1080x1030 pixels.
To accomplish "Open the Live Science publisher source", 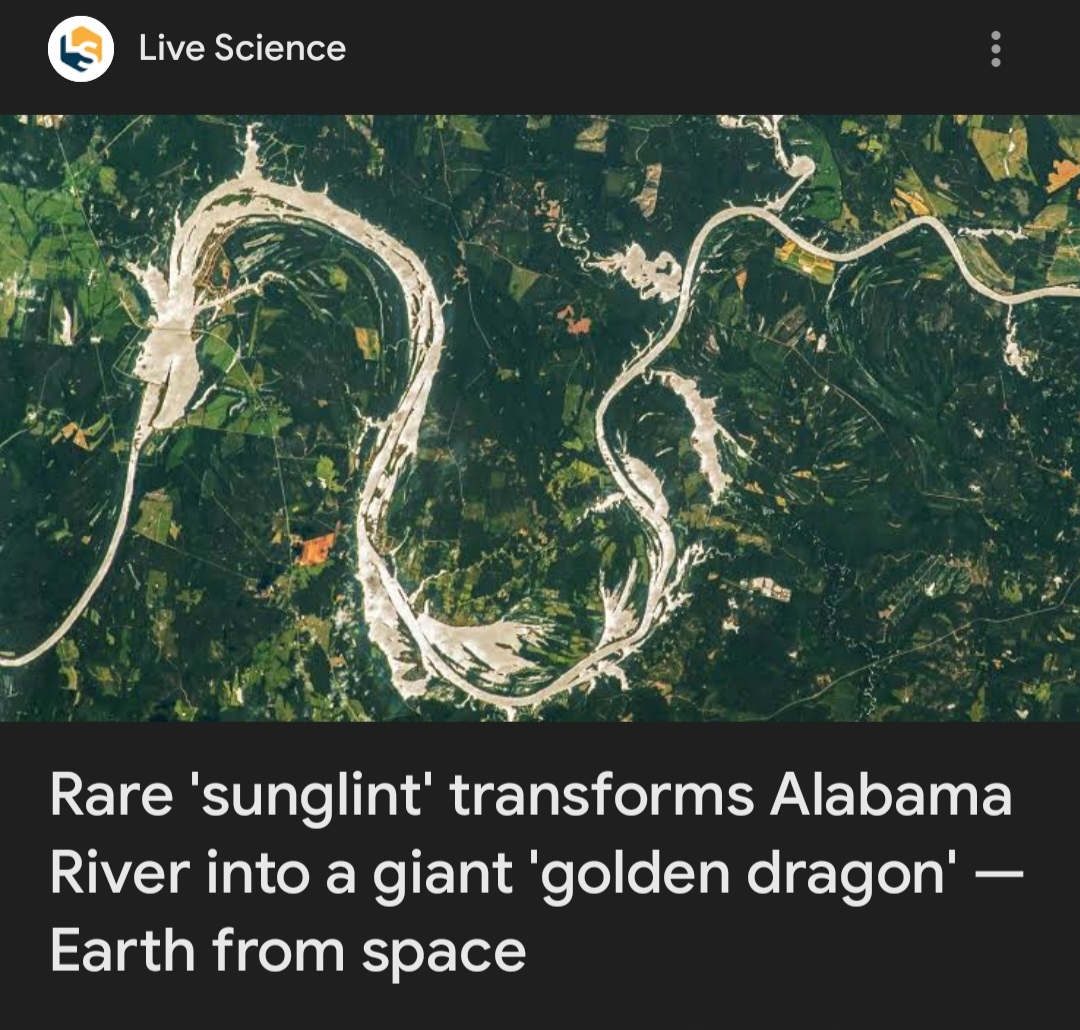I will tap(241, 48).
